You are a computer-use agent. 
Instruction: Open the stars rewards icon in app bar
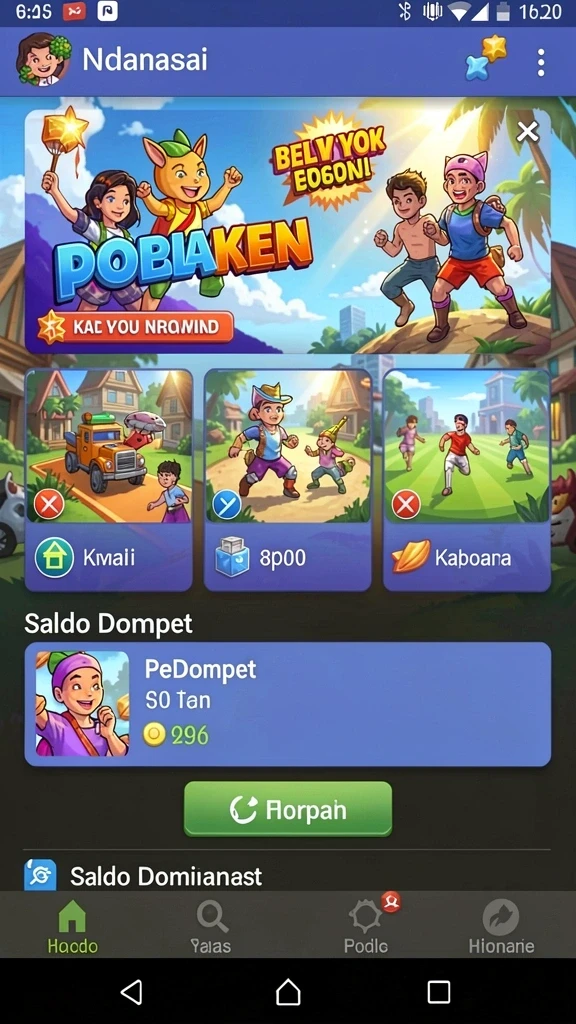click(x=486, y=59)
